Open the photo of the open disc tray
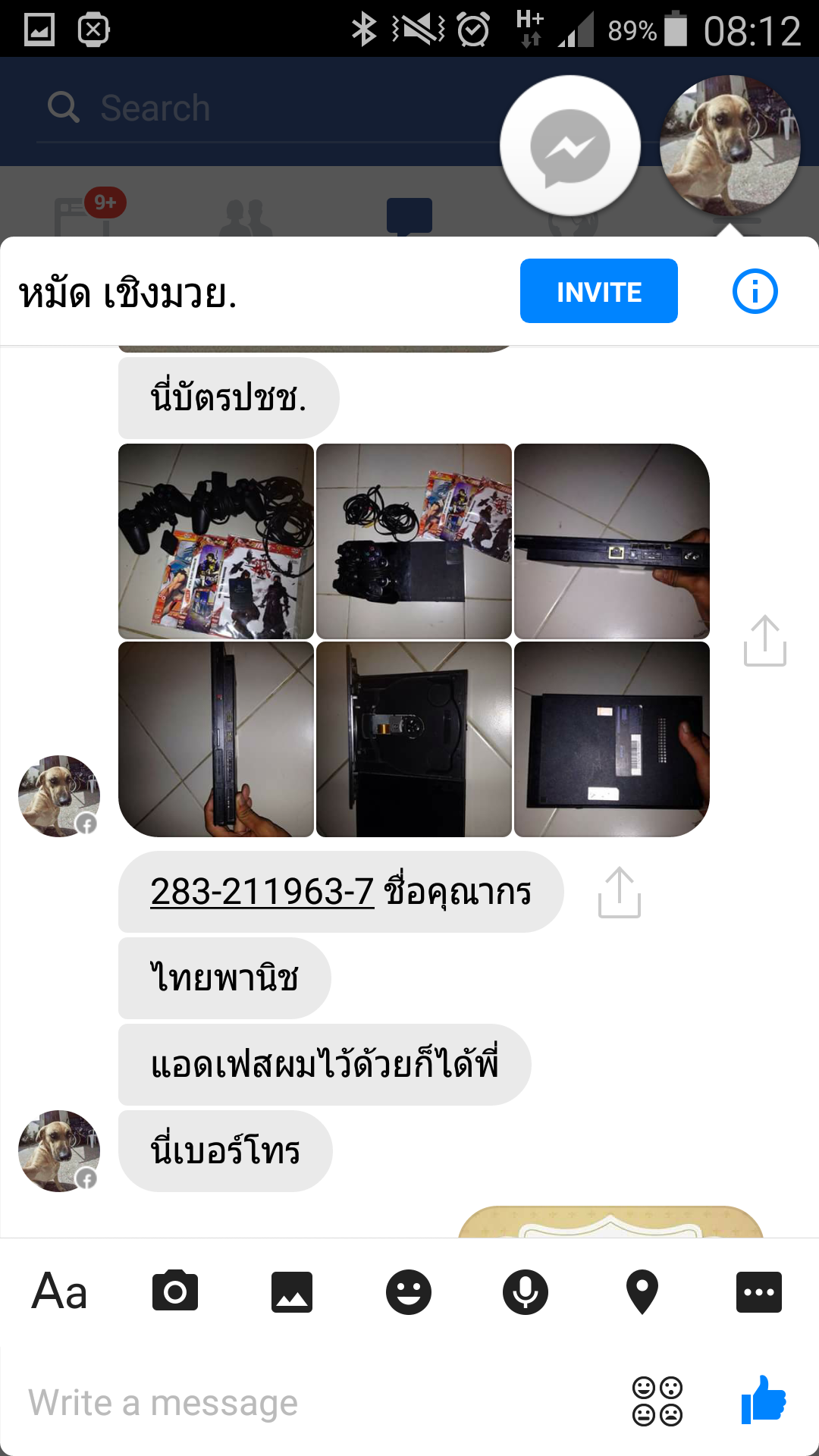This screenshot has width=819, height=1456. 413,739
